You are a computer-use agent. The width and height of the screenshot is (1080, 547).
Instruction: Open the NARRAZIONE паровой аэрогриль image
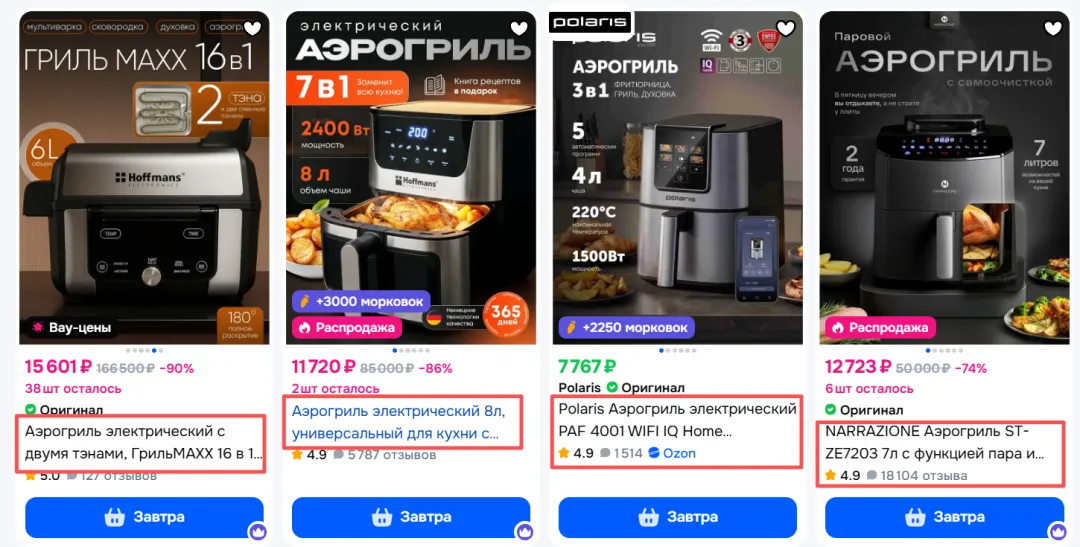coord(945,180)
